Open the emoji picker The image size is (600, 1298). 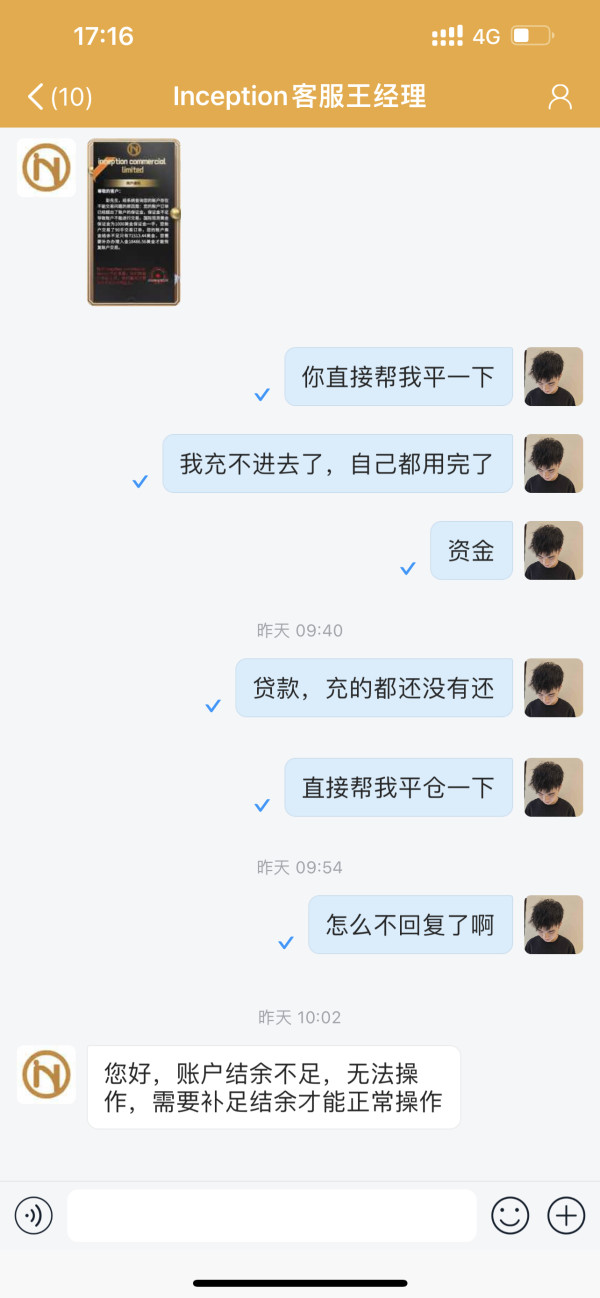pos(510,1215)
